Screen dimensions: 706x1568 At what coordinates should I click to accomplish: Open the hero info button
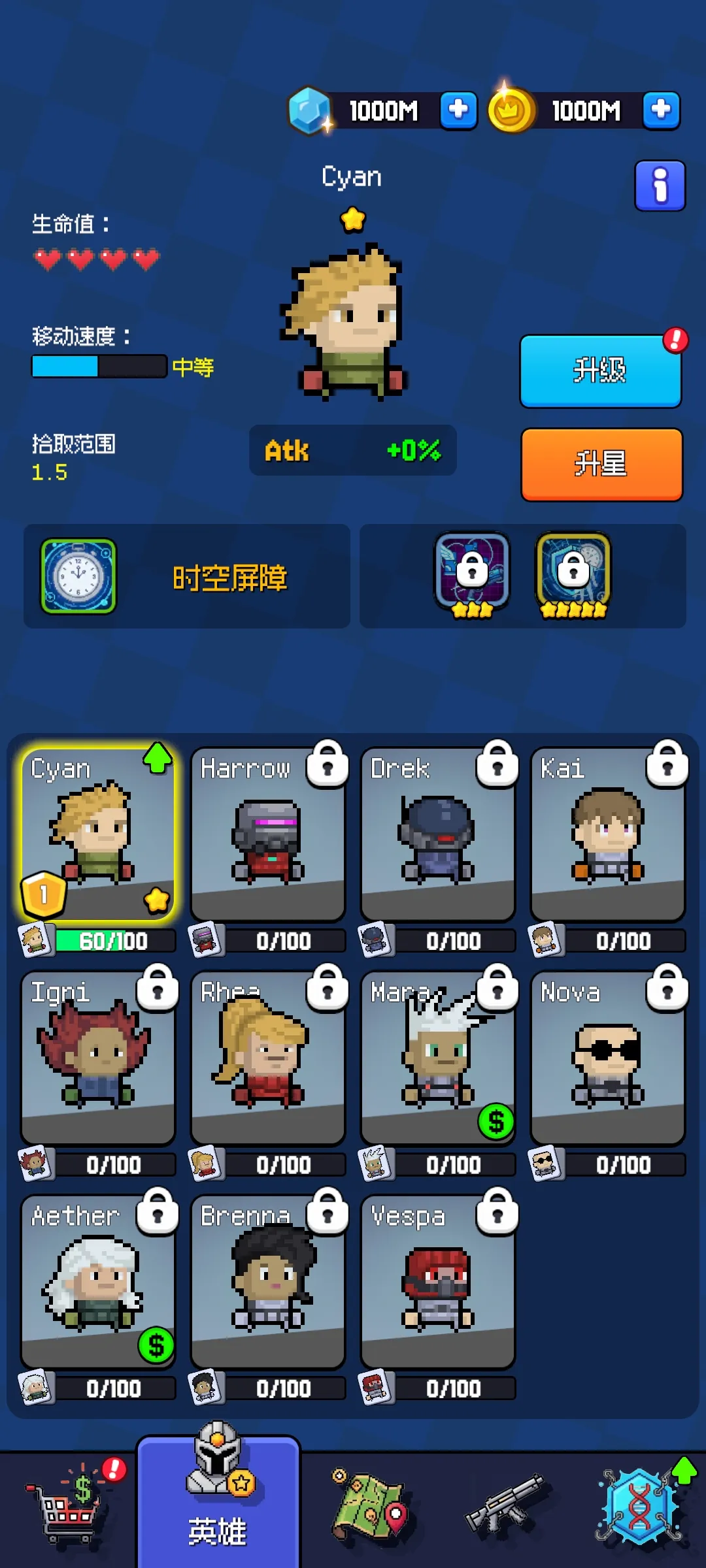pyautogui.click(x=660, y=186)
